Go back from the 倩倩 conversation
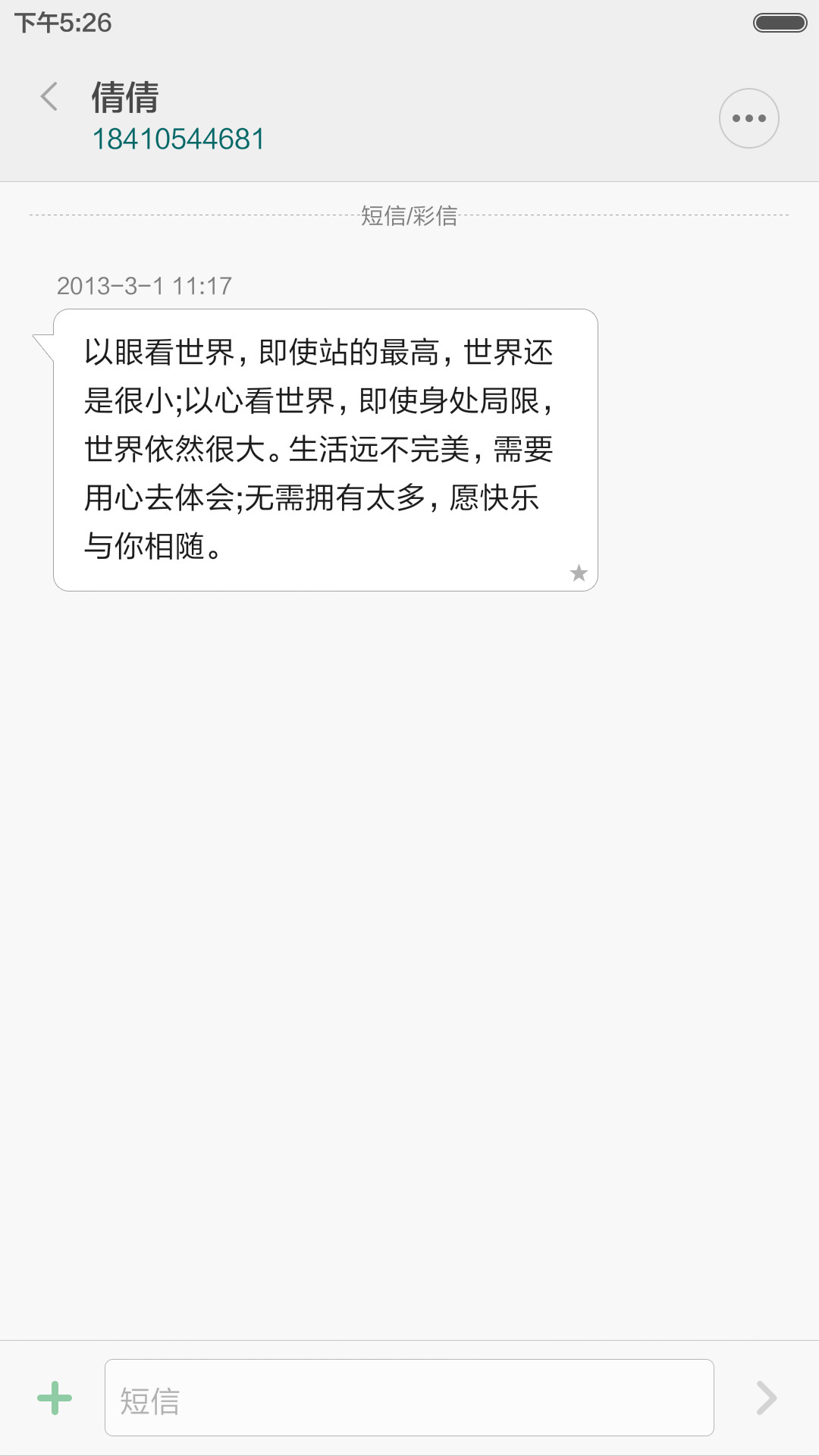 49,96
